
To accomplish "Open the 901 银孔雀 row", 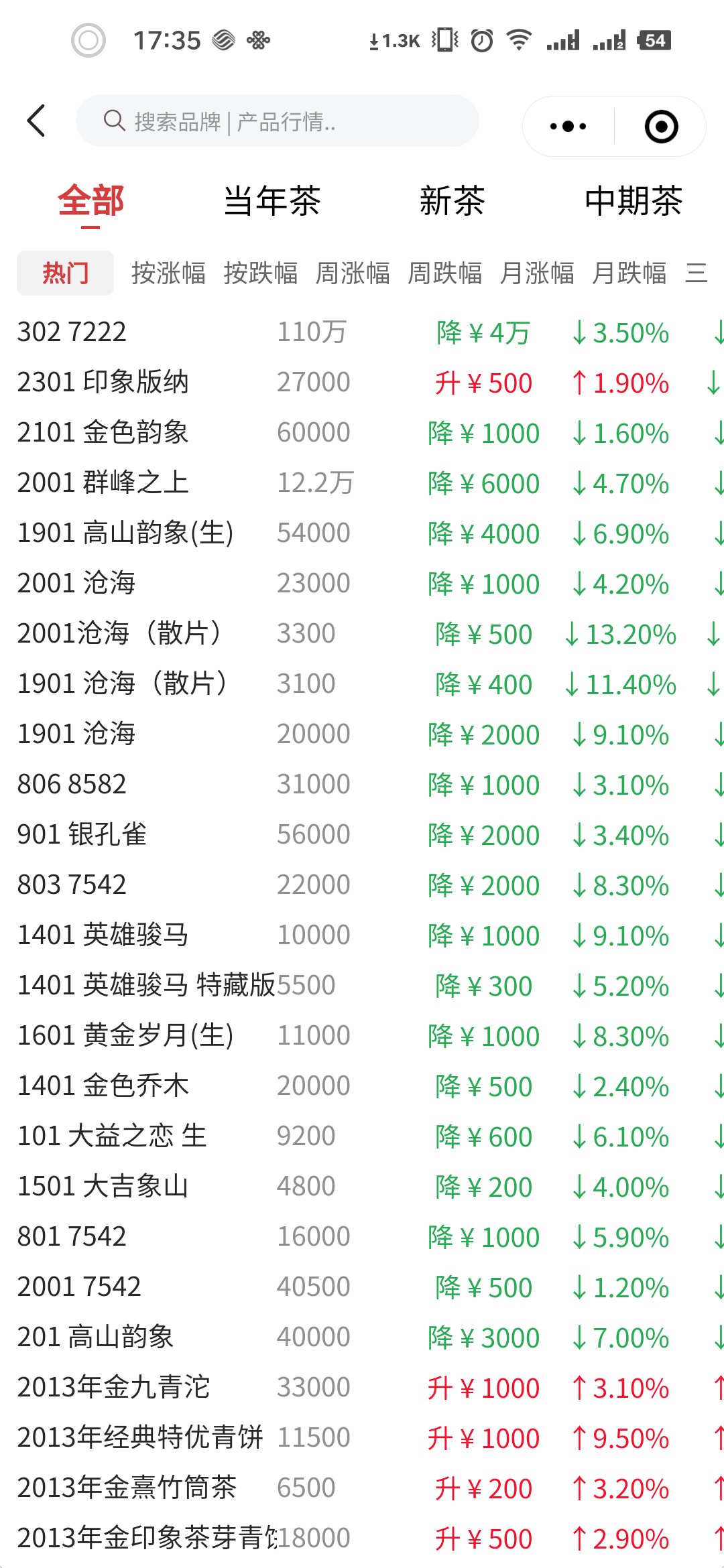I will click(362, 835).
